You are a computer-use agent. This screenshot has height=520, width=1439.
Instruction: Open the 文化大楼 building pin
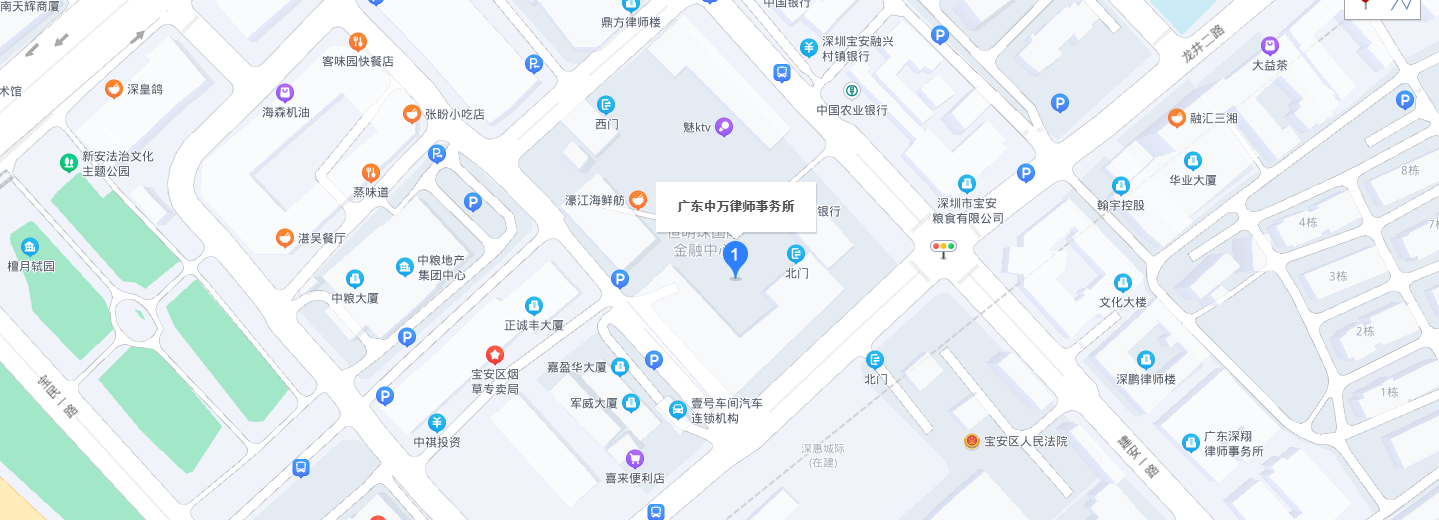click(1123, 283)
